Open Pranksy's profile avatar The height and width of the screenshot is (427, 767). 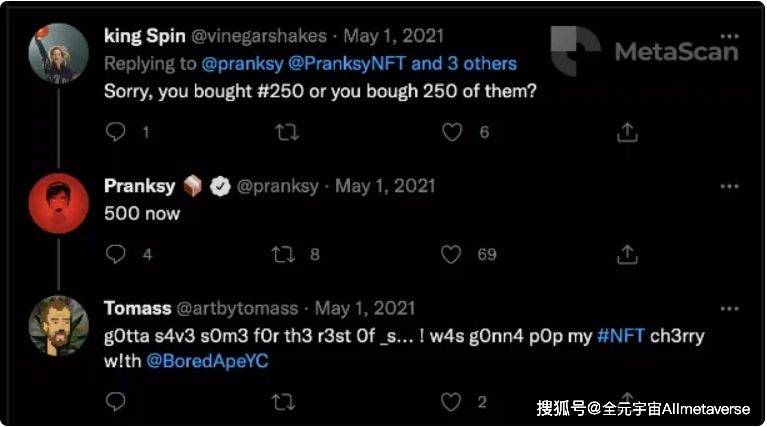[55, 205]
